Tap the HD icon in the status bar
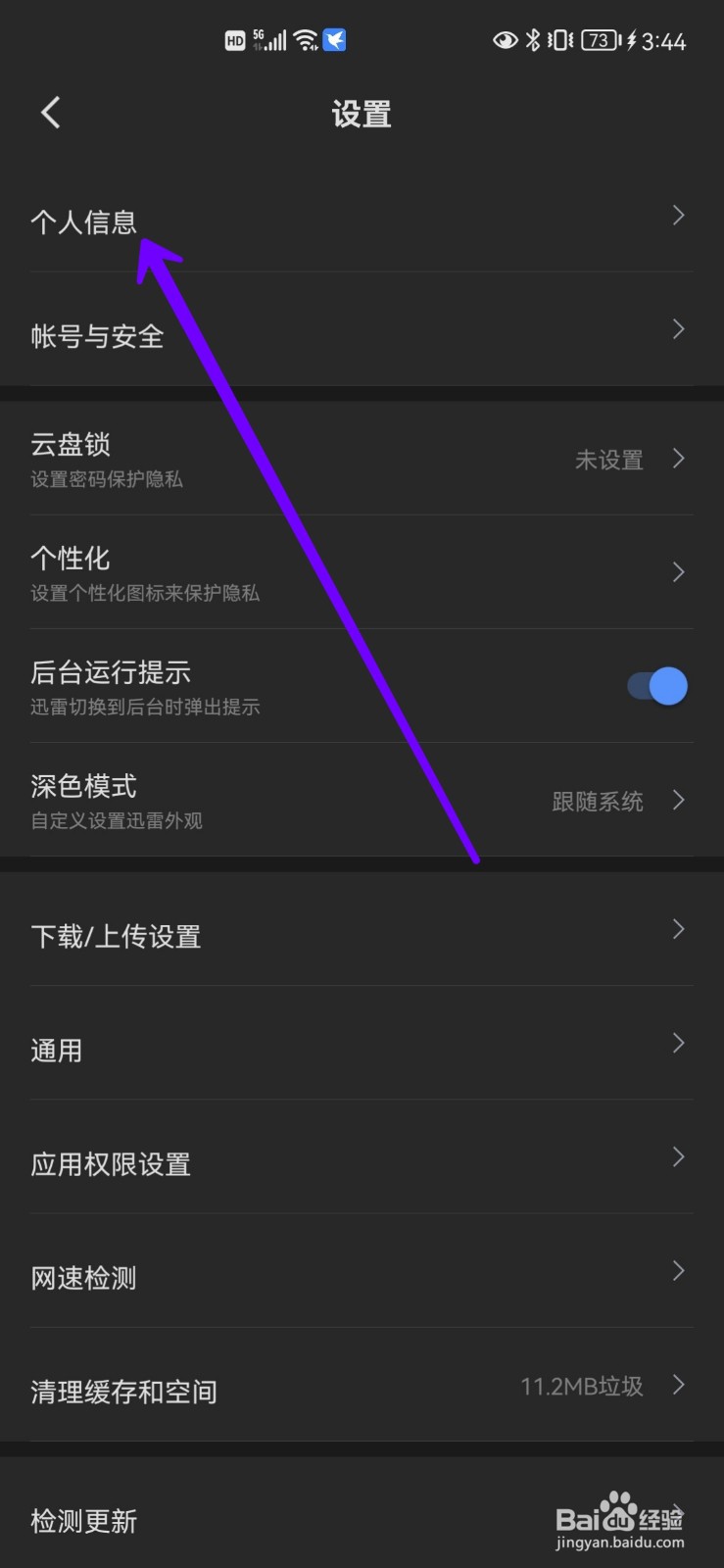 click(234, 40)
